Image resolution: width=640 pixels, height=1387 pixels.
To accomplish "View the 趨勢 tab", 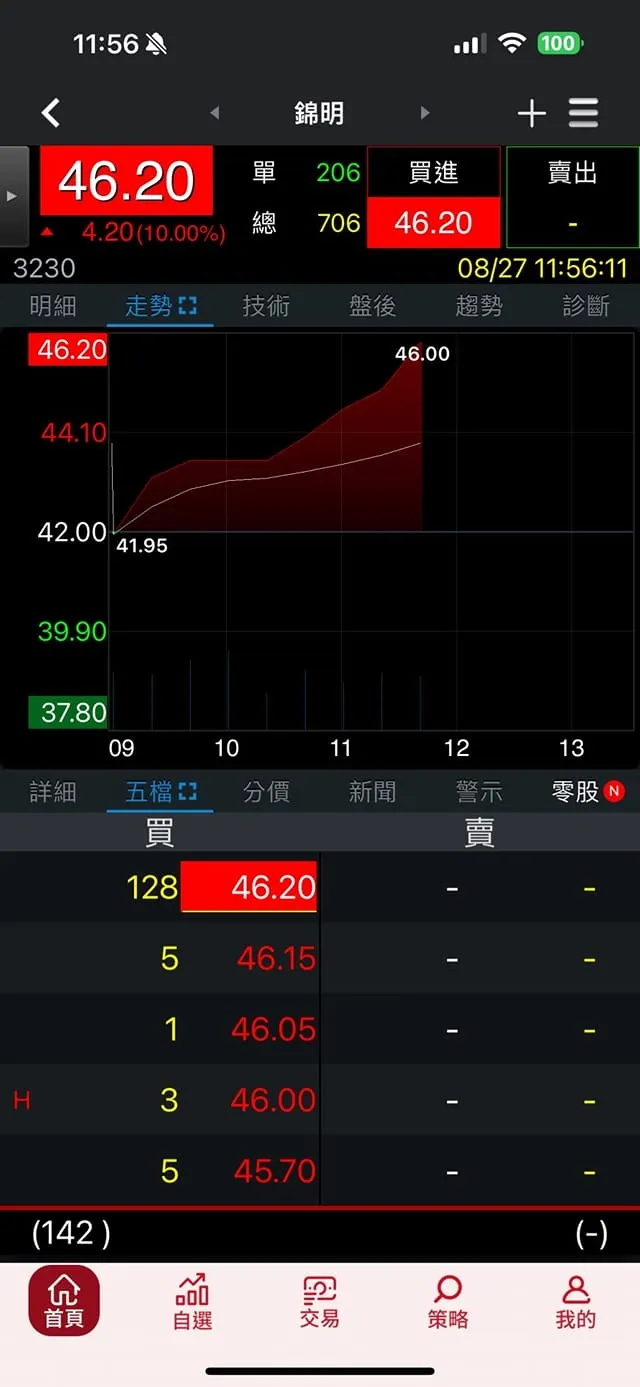I will click(479, 306).
